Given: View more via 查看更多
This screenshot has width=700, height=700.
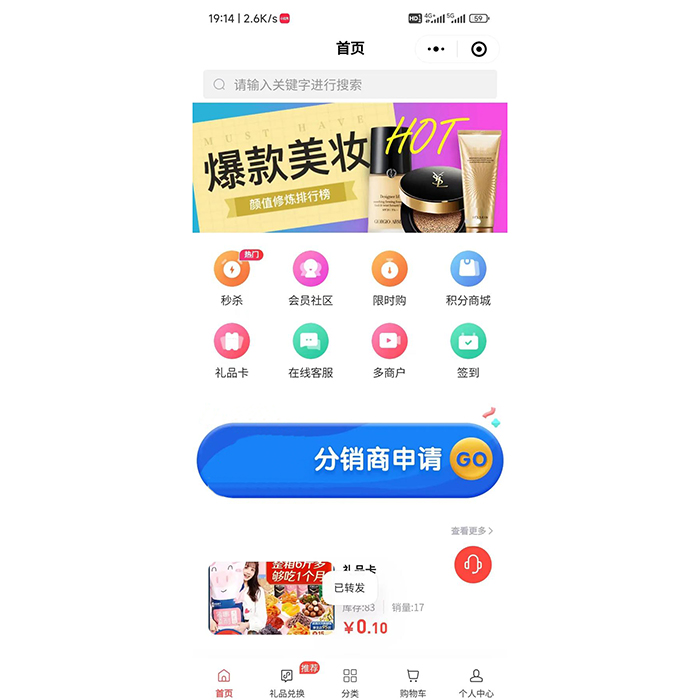Looking at the screenshot, I should 472,531.
